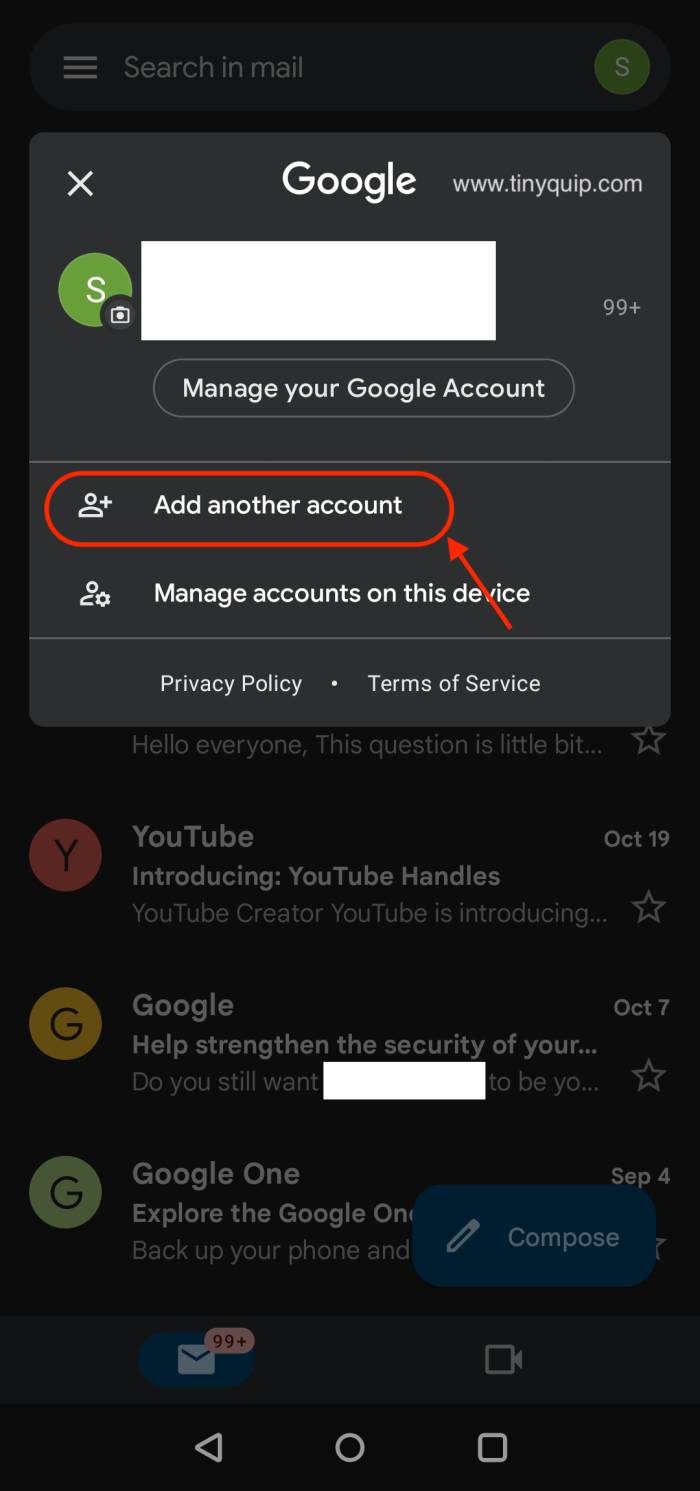Open the hamburger drawer menu
700x1491 pixels.
click(x=80, y=68)
